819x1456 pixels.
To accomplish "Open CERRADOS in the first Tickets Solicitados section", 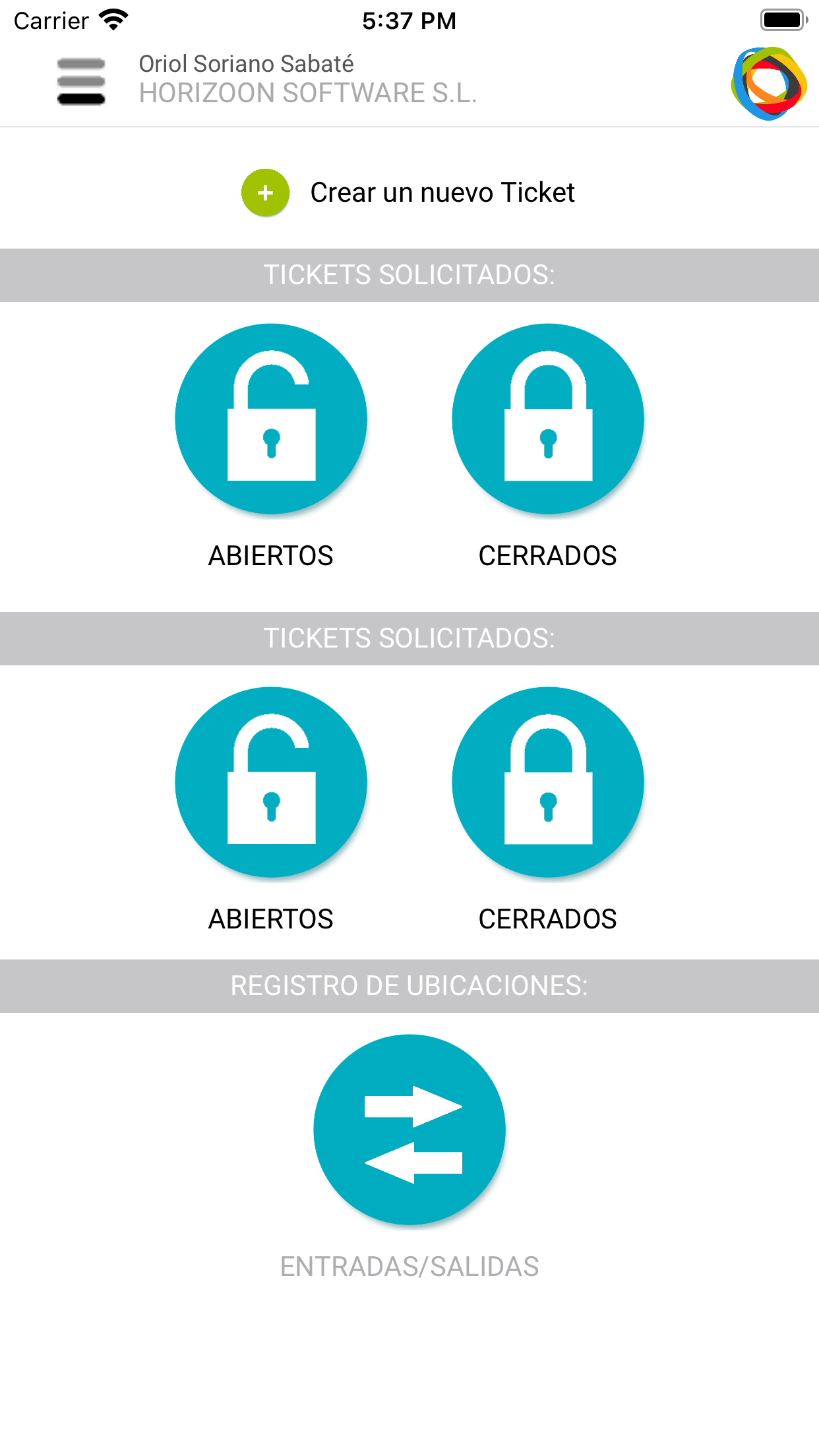I will (547, 419).
